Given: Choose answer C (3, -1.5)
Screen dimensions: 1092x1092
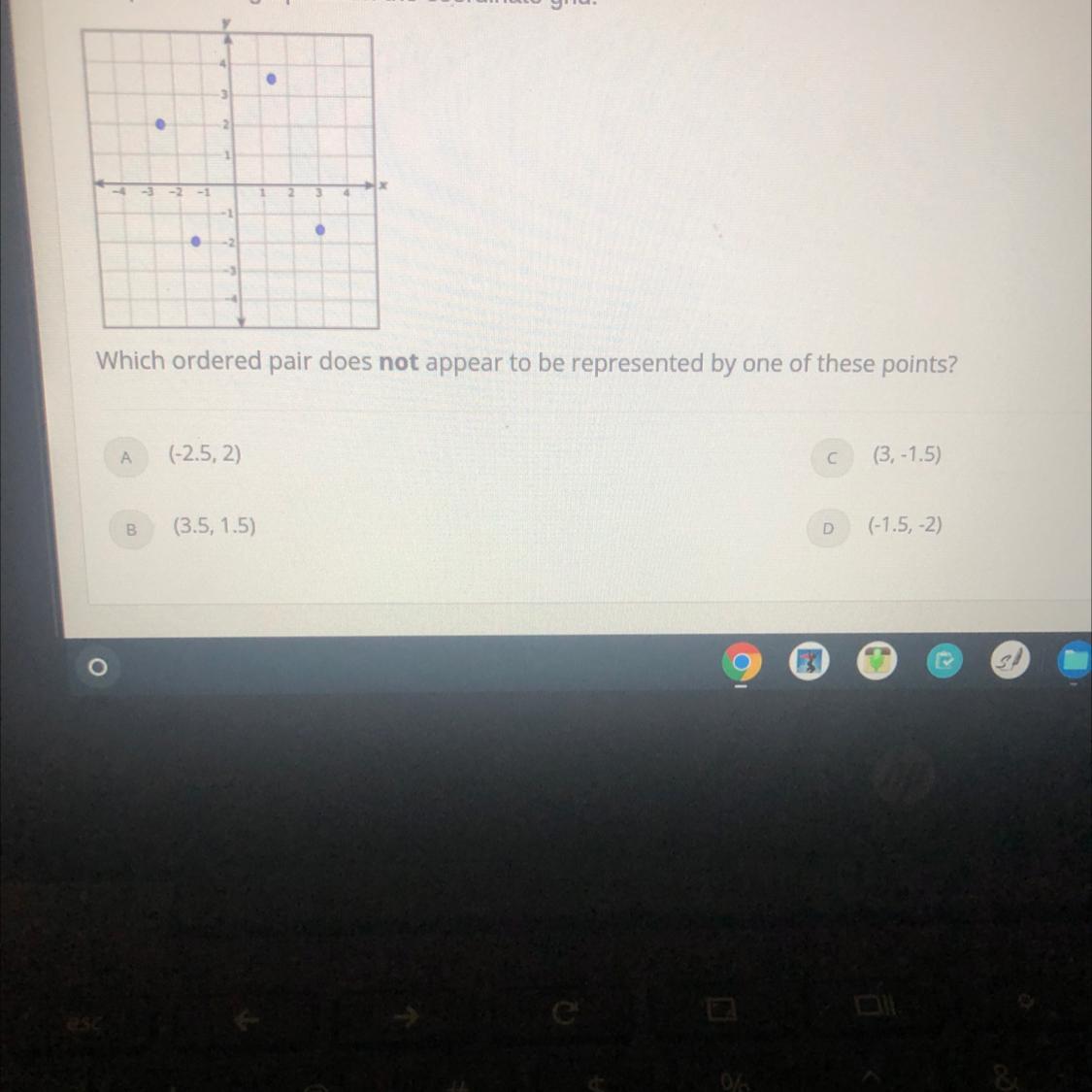Looking at the screenshot, I should [x=831, y=458].
